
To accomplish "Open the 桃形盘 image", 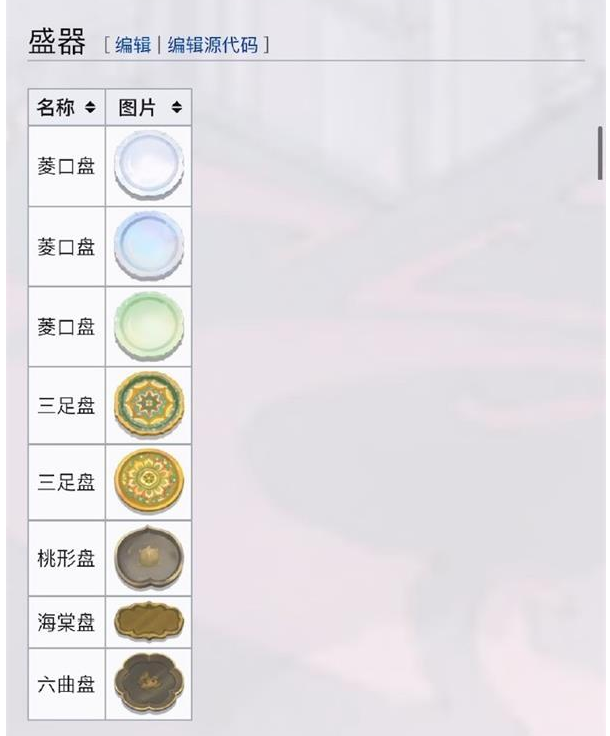I will click(x=149, y=558).
